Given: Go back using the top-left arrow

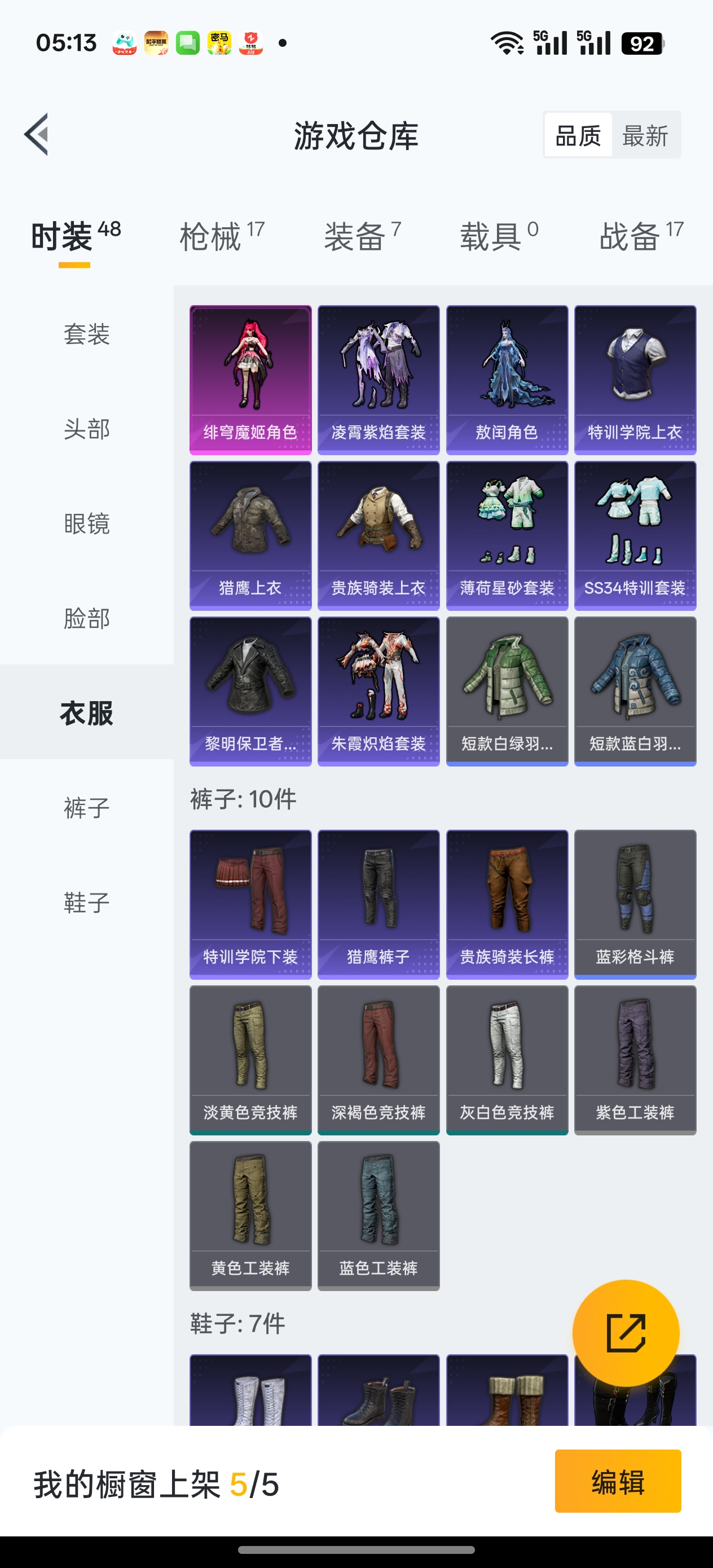Looking at the screenshot, I should 37,135.
